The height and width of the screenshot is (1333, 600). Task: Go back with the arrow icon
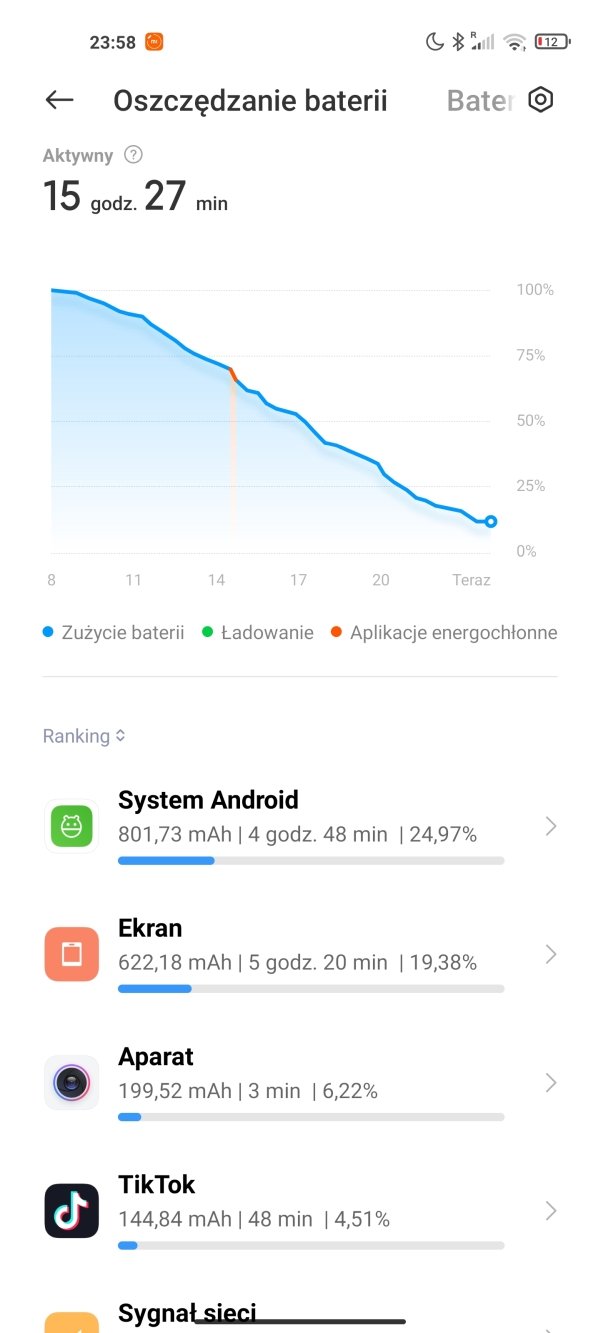tap(60, 100)
